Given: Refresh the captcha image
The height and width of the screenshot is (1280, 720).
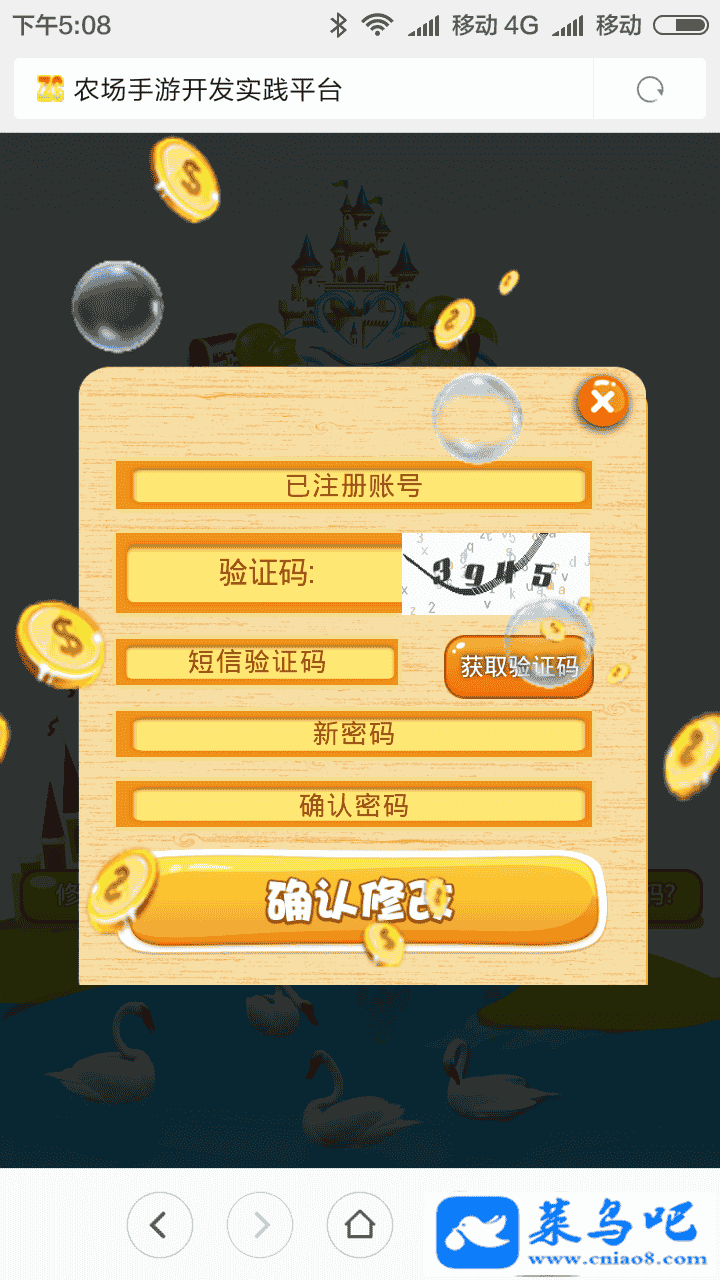Looking at the screenshot, I should click(496, 574).
